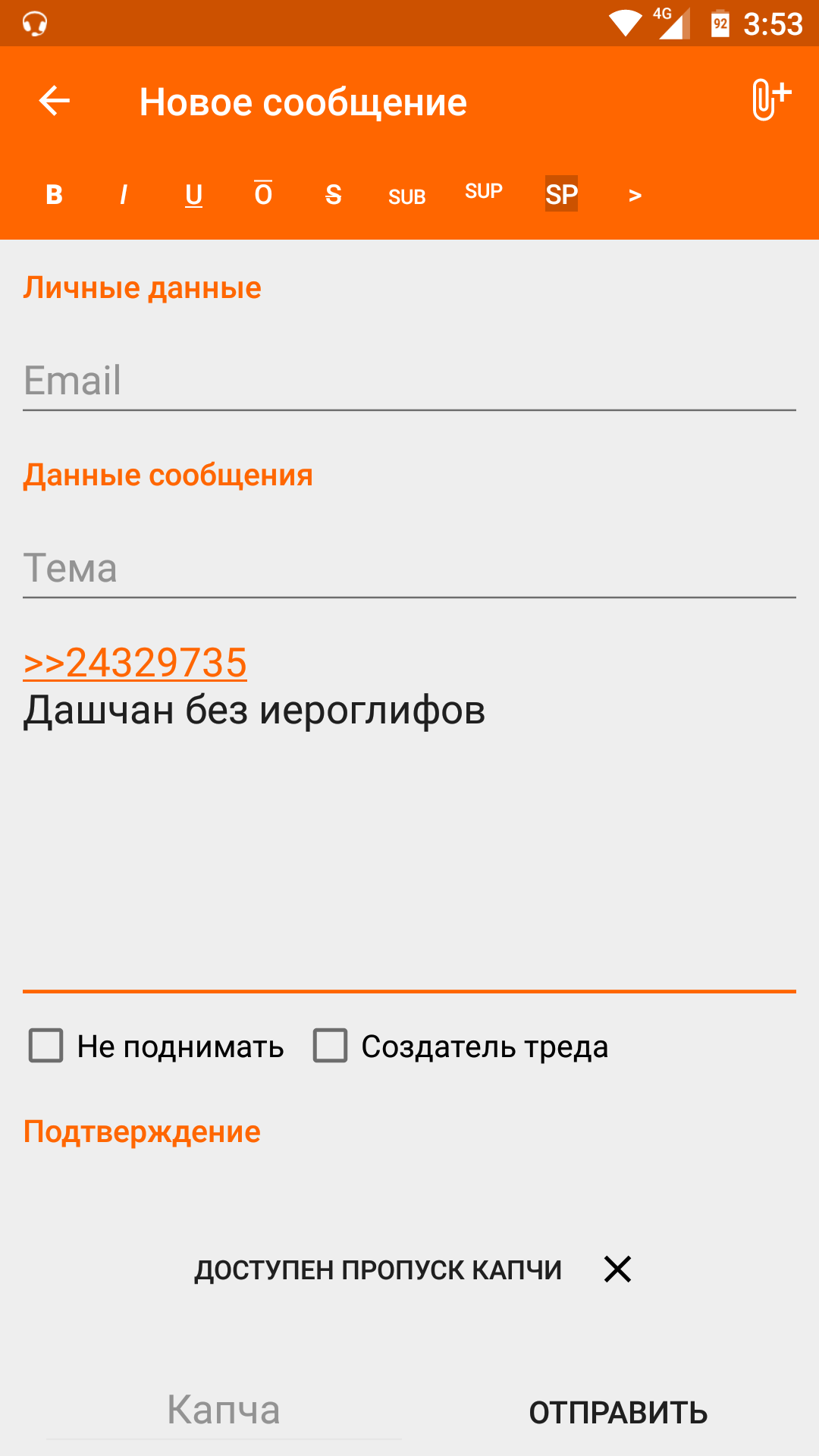Go back using the arrow icon
Screen dimensions: 819x1456
[x=55, y=101]
